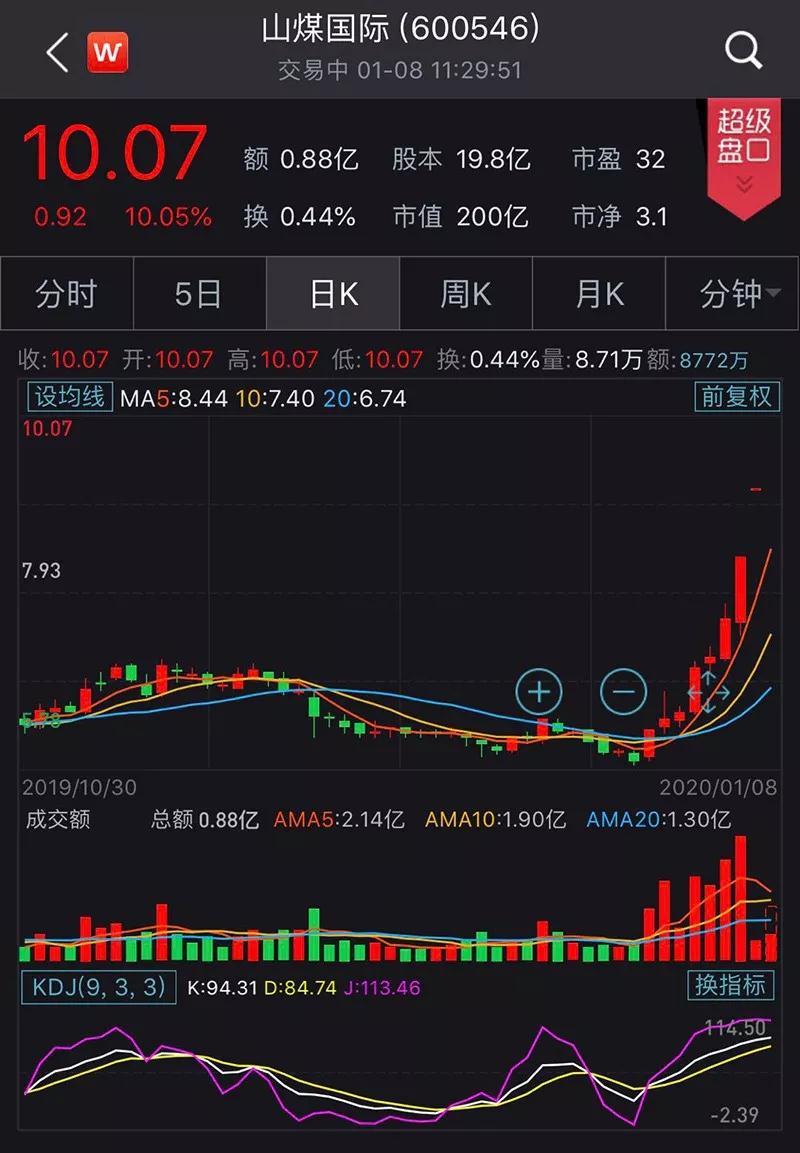Tap the four-arrow move chart icon
Screen dimensions: 800x1153
pos(708,691)
